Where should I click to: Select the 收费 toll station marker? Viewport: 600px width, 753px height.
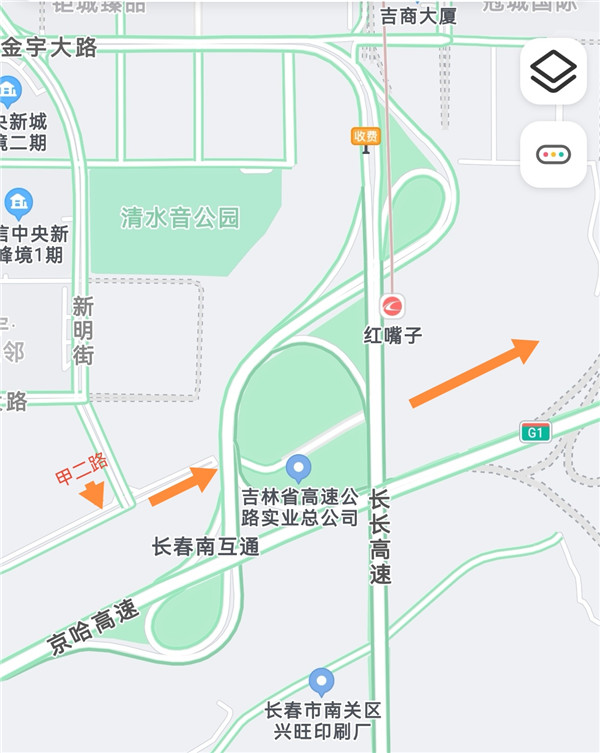click(x=366, y=136)
